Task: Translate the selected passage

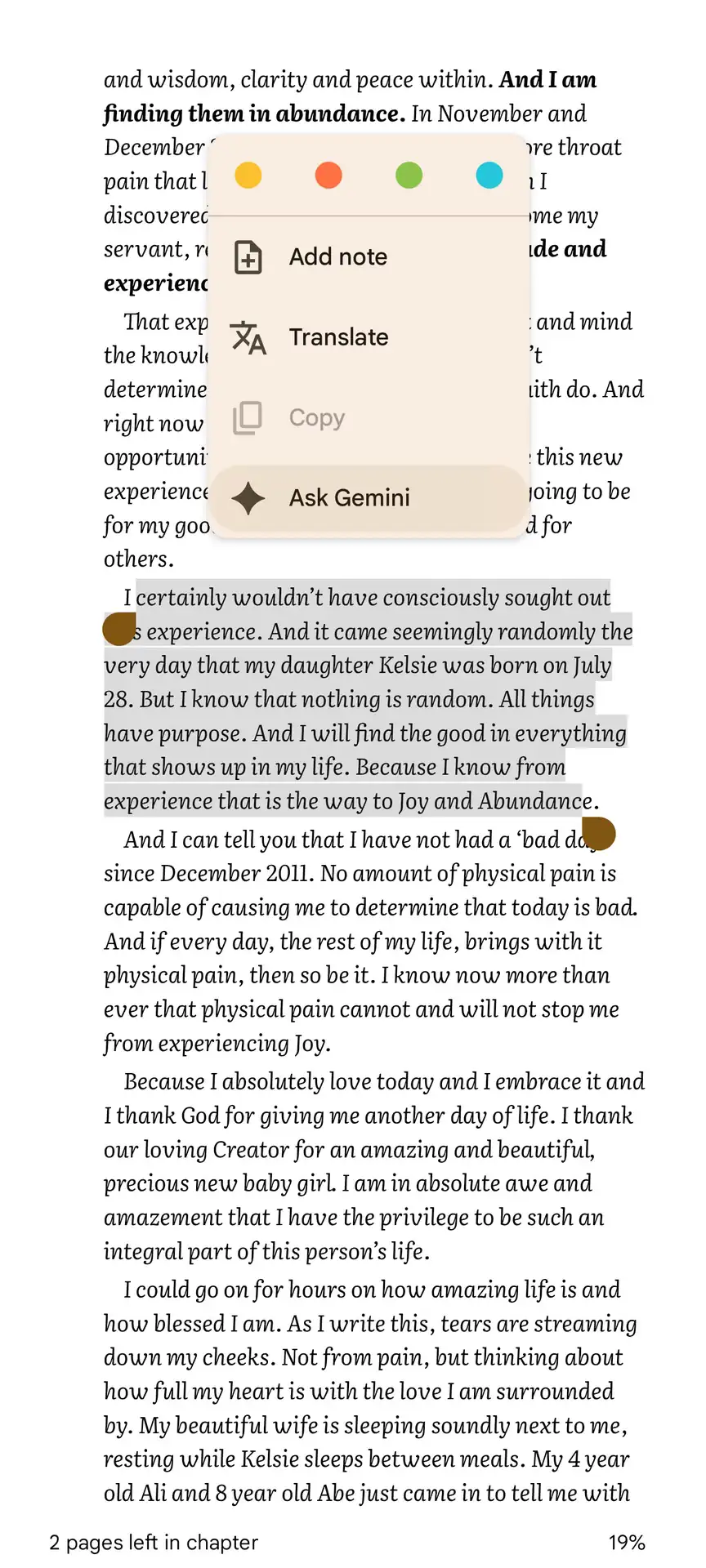Action: (337, 337)
